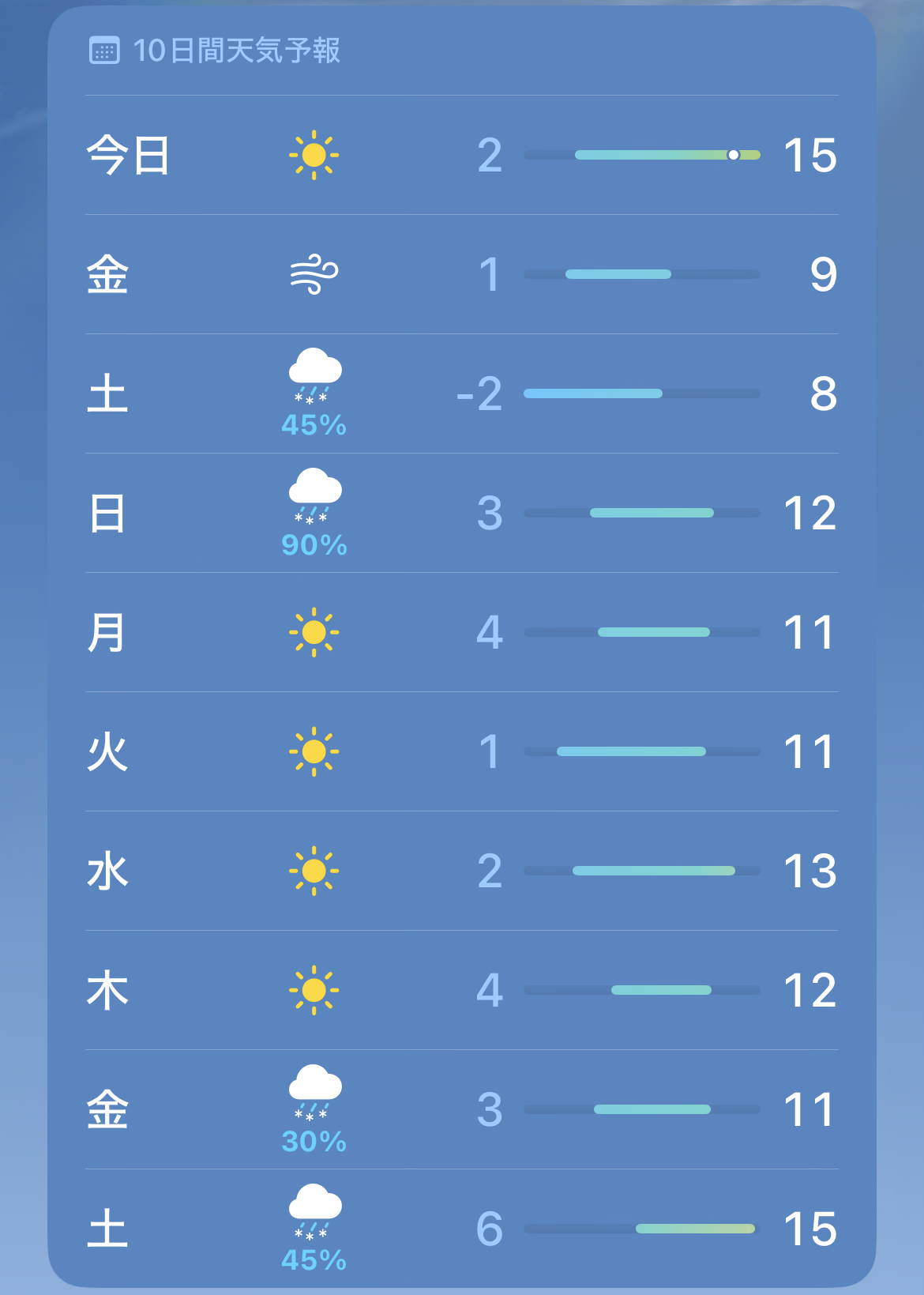Open today's (今日) forecast details
The image size is (924, 1295).
[461, 155]
